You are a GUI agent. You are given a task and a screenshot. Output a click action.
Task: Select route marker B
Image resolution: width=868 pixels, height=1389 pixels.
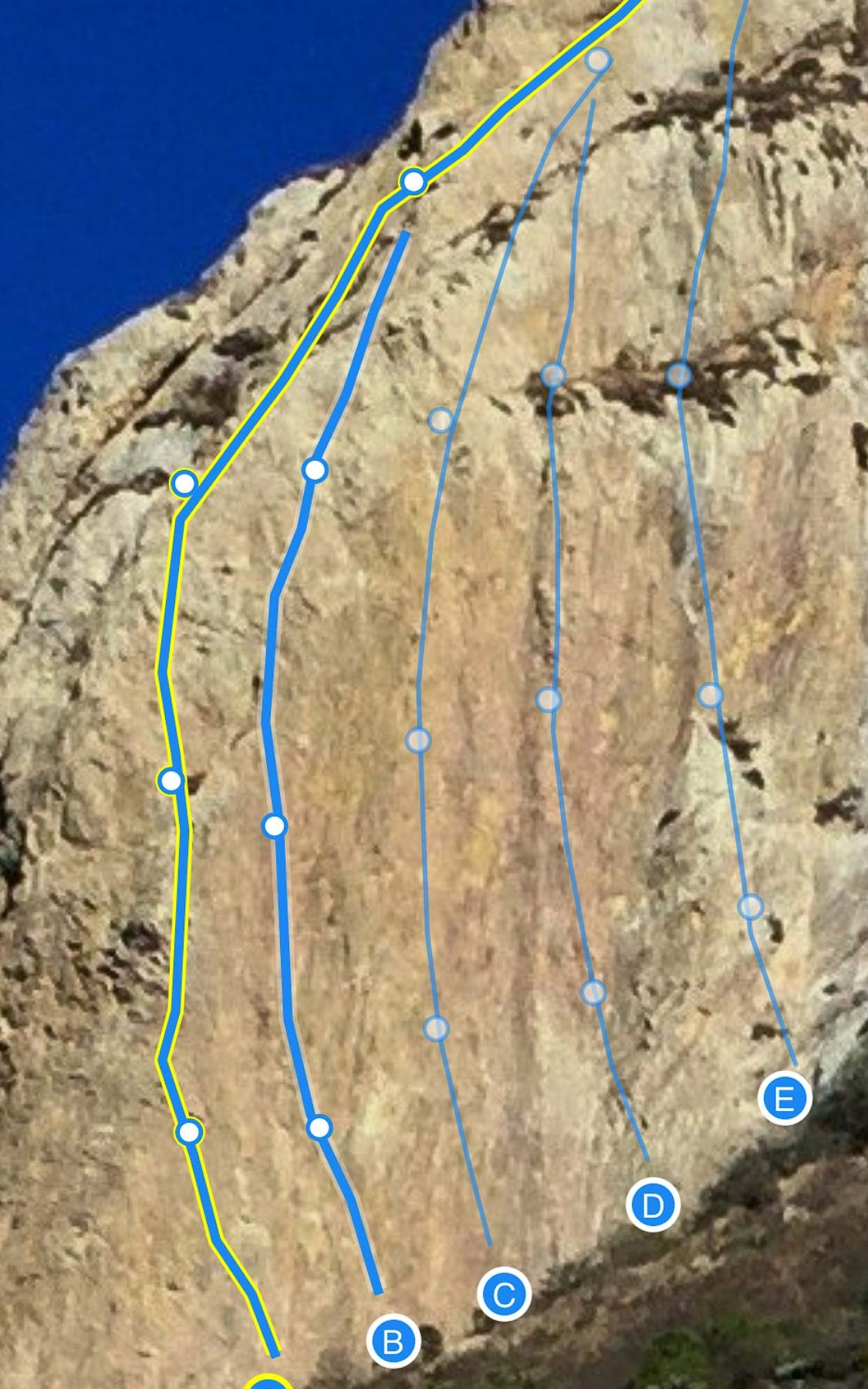point(393,1341)
